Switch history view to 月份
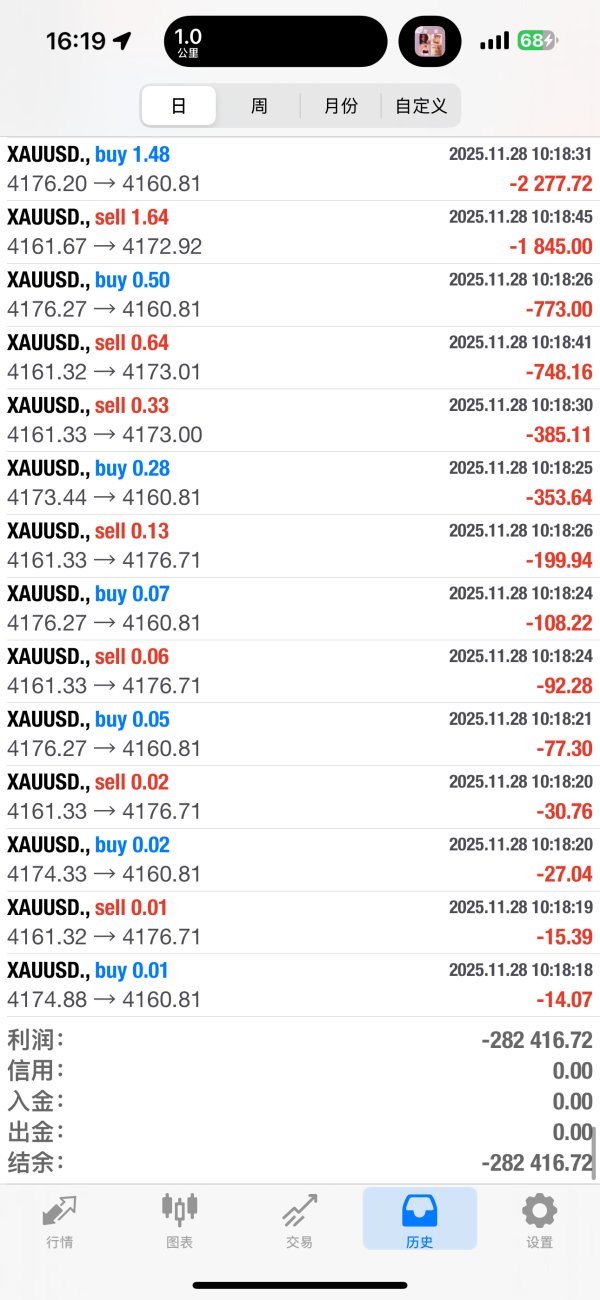Image resolution: width=600 pixels, height=1300 pixels. 341,106
